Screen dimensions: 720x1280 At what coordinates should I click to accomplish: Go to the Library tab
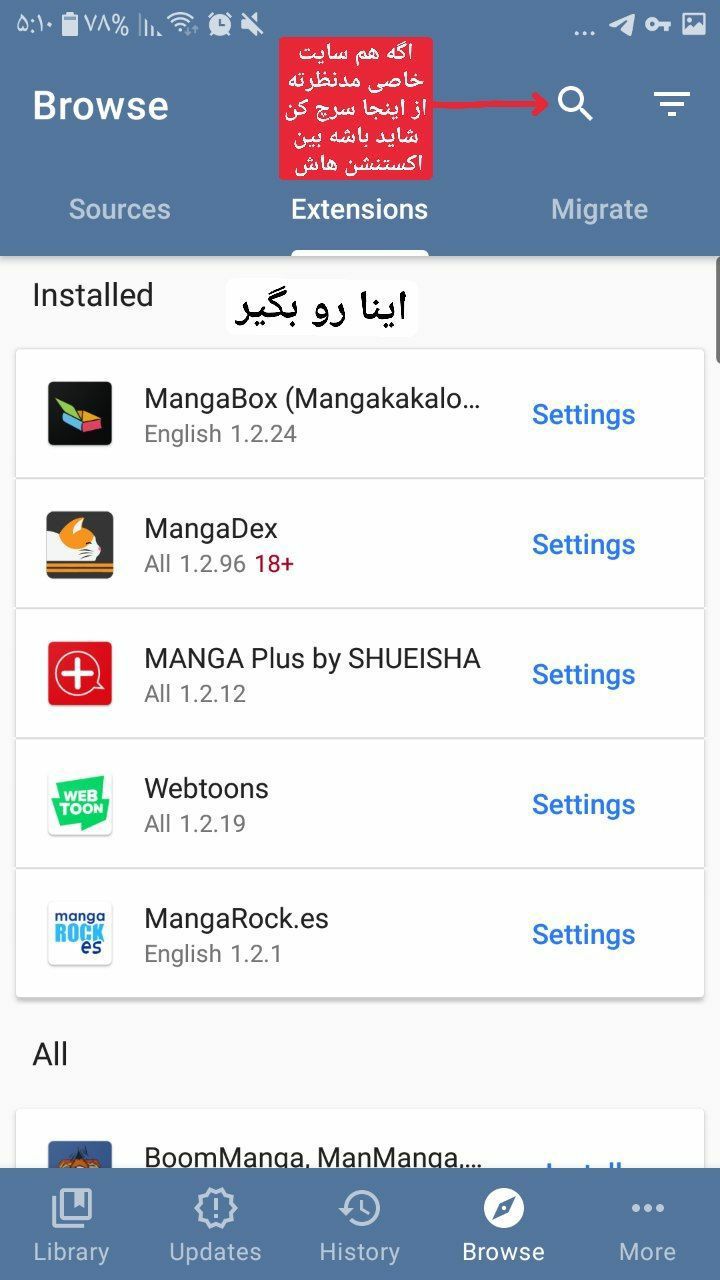click(71, 1226)
